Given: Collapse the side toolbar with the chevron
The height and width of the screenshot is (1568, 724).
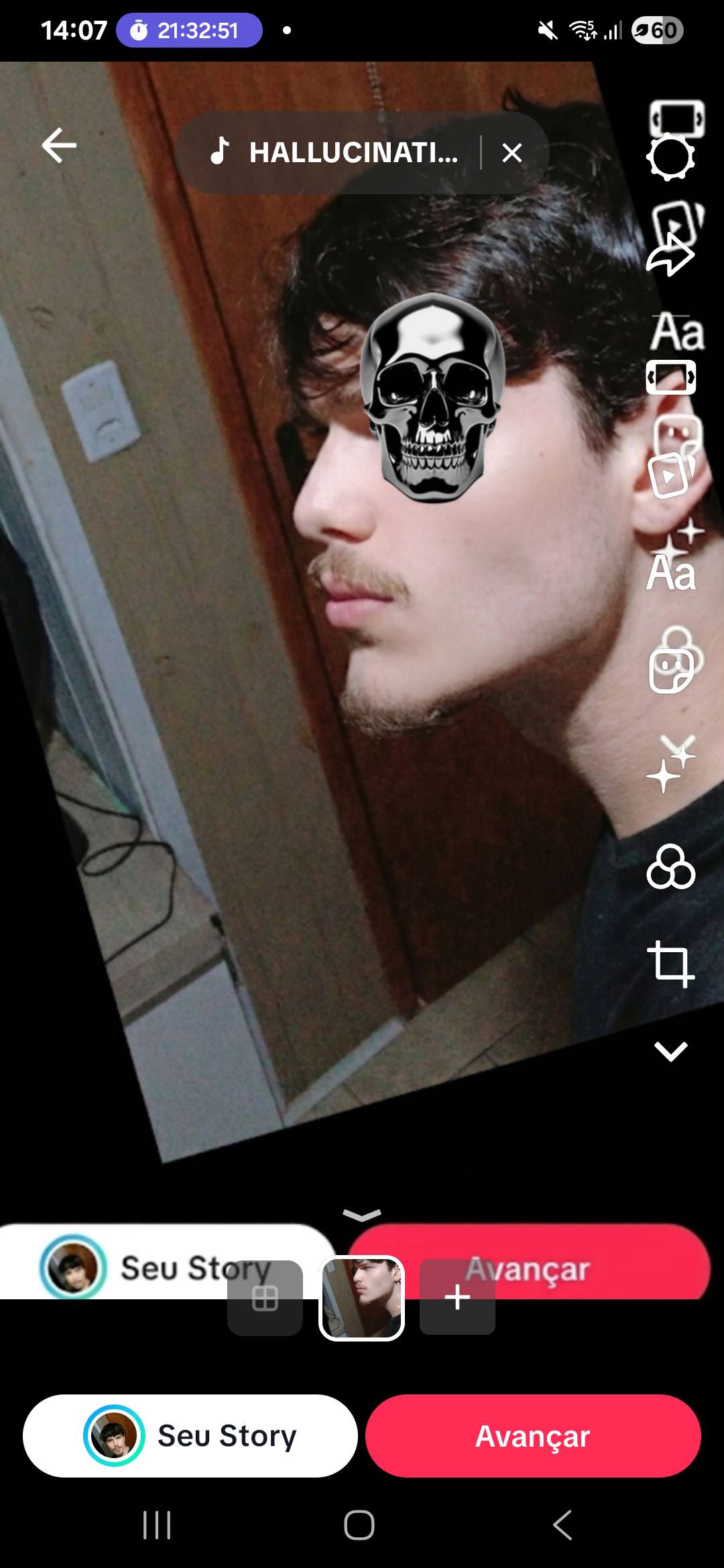Looking at the screenshot, I should pos(670,1051).
